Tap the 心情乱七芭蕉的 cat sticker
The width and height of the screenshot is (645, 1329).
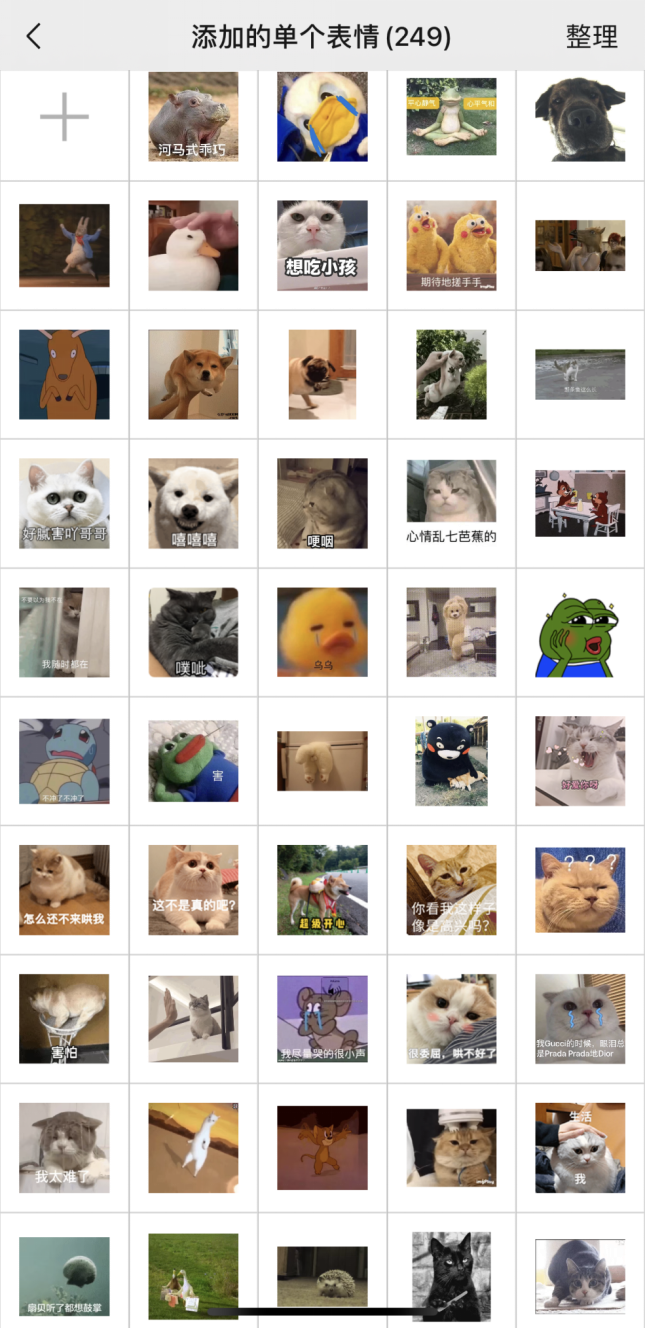pos(451,503)
